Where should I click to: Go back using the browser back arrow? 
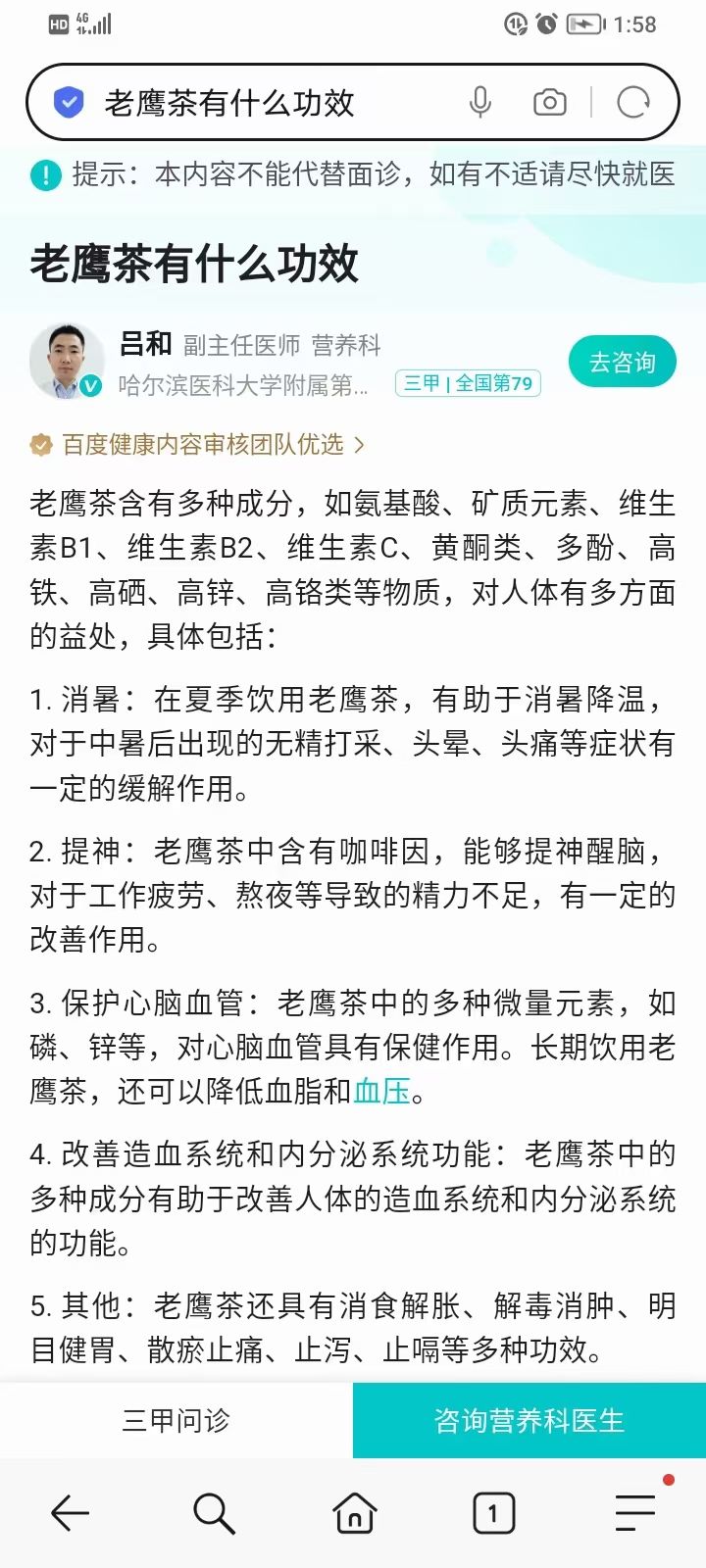(x=71, y=1513)
